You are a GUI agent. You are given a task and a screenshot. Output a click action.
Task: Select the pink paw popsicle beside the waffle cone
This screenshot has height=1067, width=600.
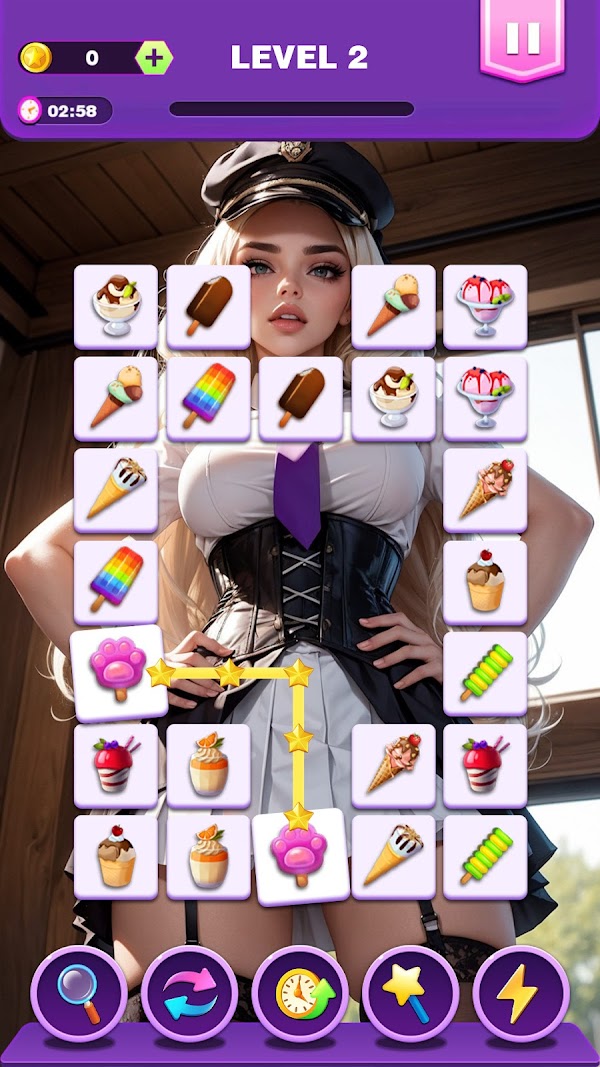tap(300, 856)
